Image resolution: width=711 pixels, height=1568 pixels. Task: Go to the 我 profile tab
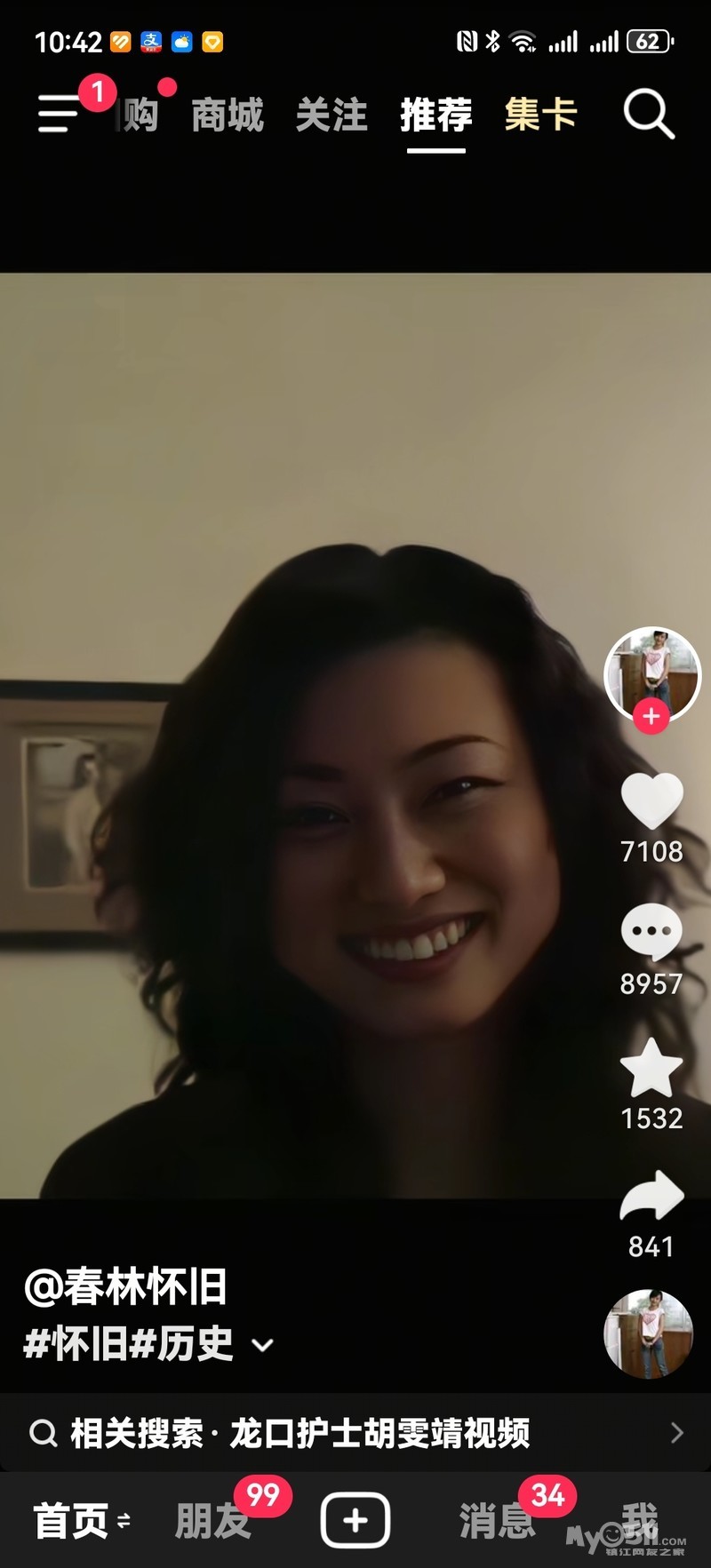[x=638, y=1519]
